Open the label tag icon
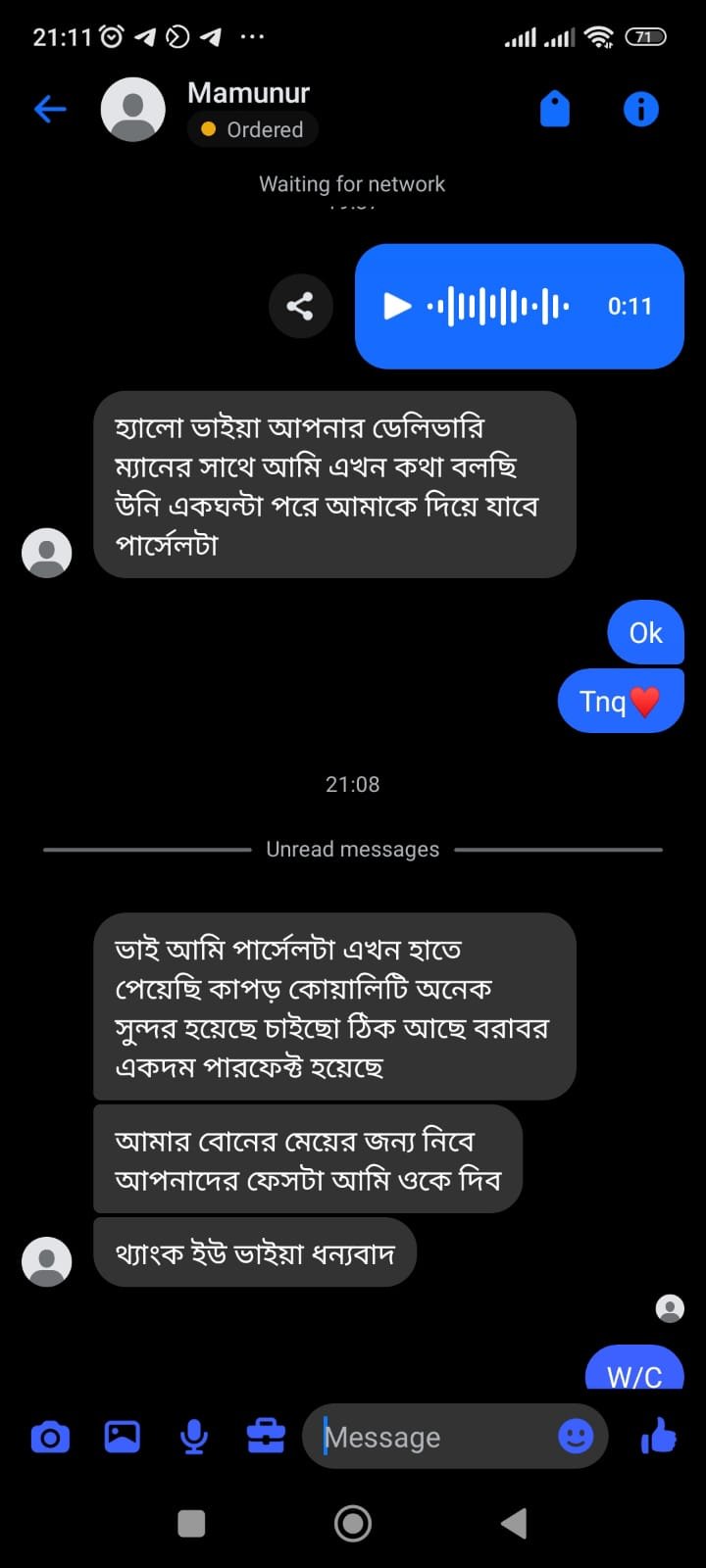 tap(555, 109)
